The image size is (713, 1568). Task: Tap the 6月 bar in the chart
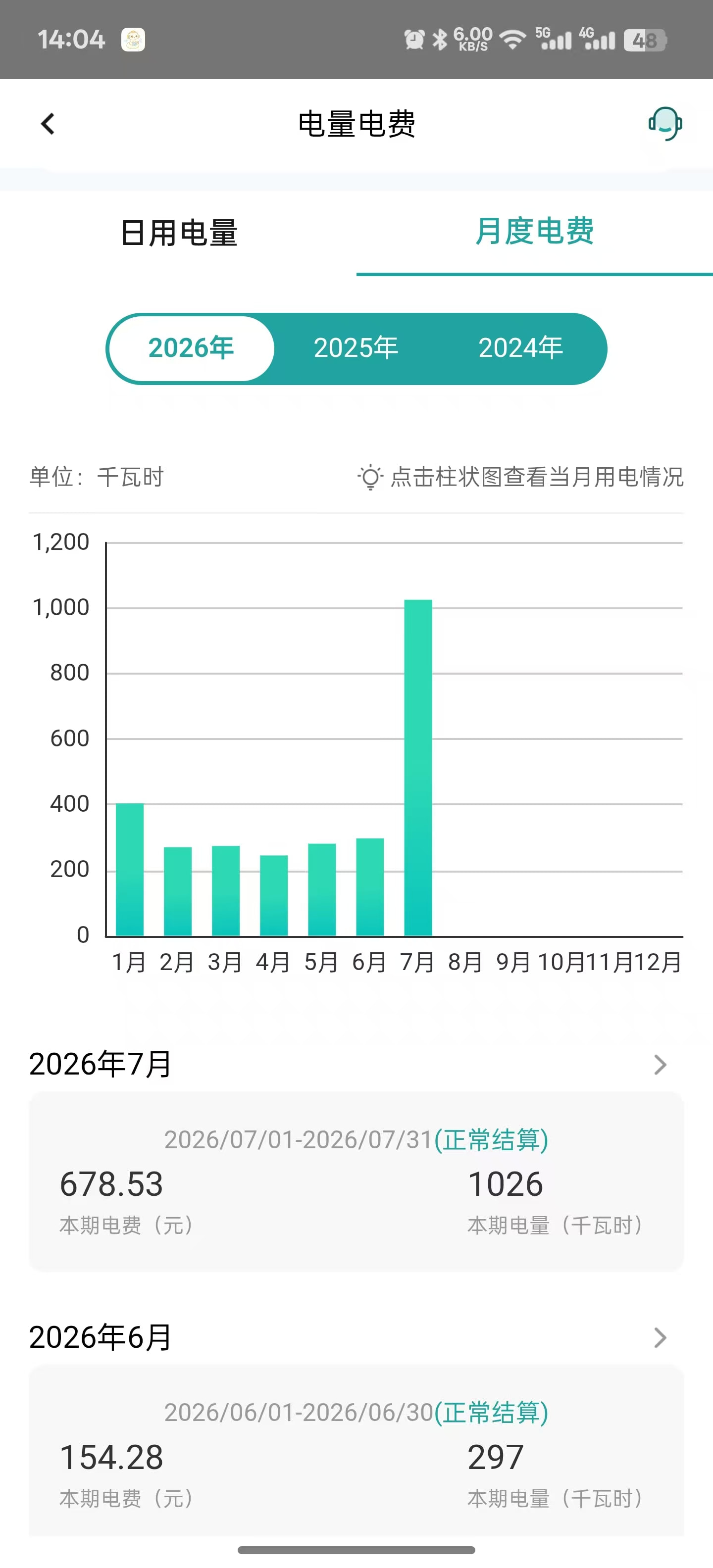click(x=369, y=887)
